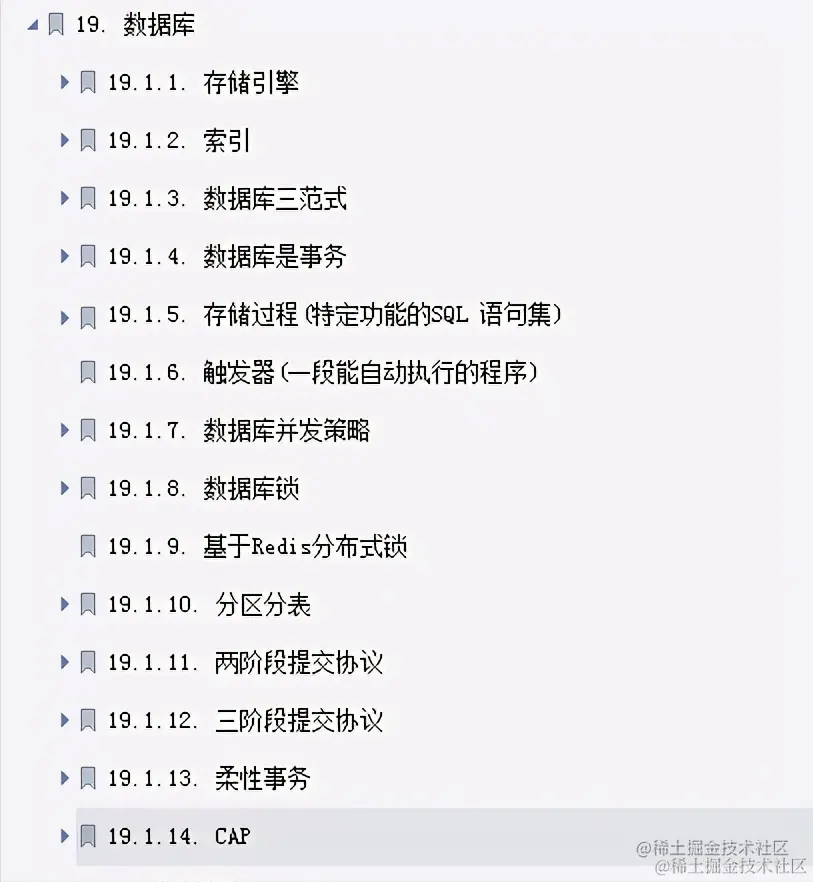
Task: Select 19.1.7. 数据库并发策略
Action: (x=239, y=431)
